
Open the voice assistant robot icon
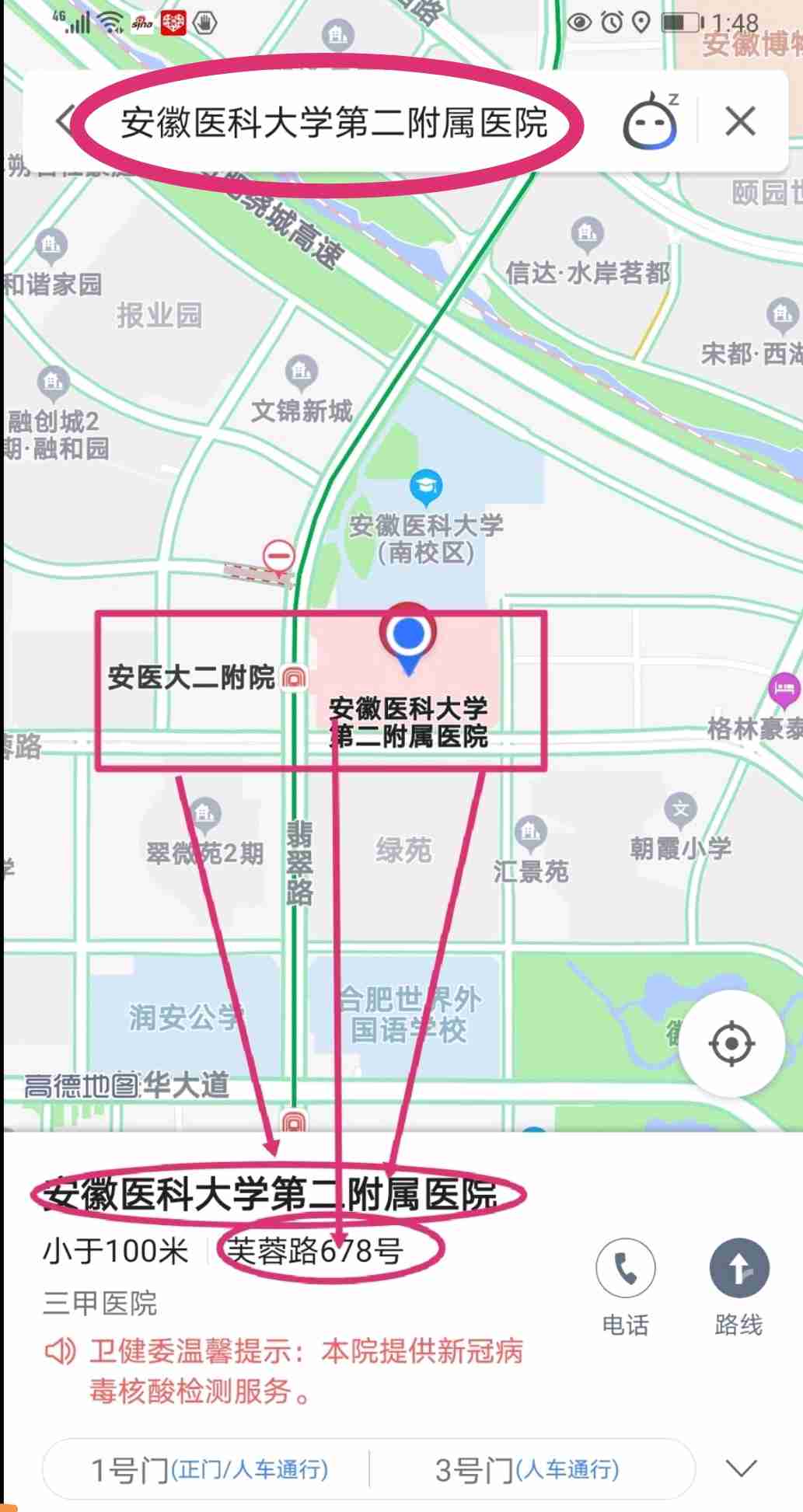point(650,122)
